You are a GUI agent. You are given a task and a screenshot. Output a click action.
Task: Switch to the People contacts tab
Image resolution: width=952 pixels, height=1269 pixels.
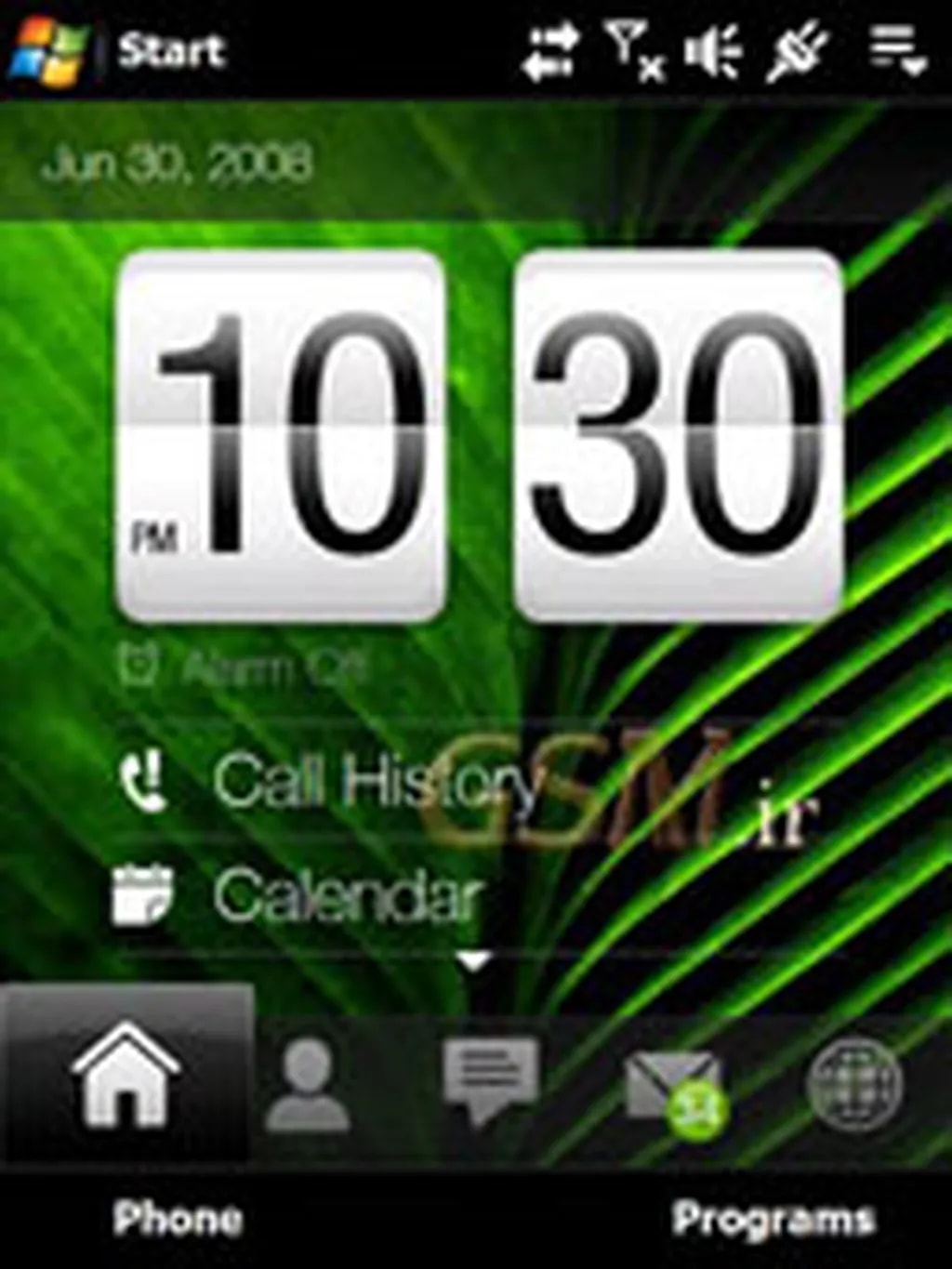307,1085
